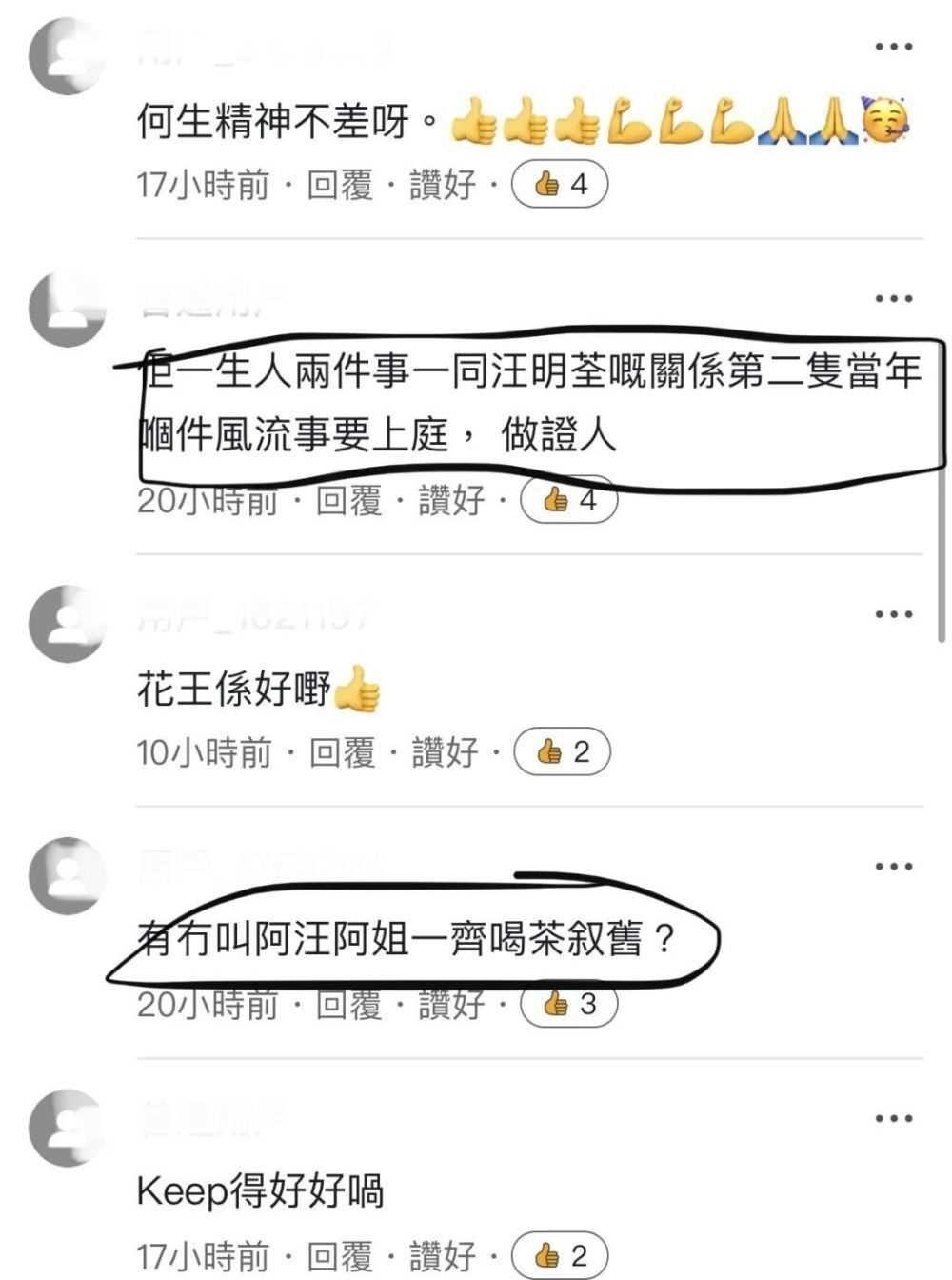Like the Keep得好好喎 comment
The image size is (952, 1280).
coord(442,1255)
